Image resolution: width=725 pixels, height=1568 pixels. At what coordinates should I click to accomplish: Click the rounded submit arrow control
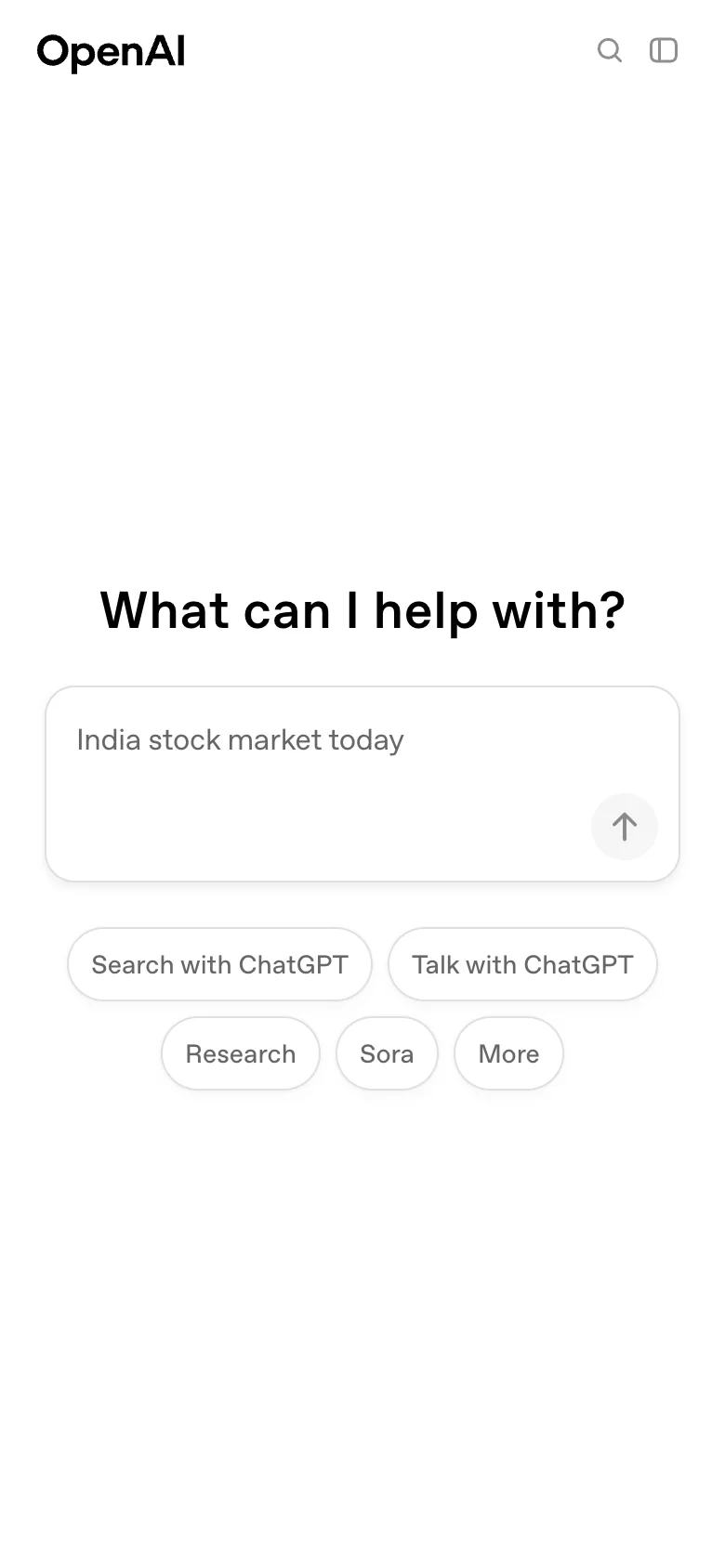[x=624, y=827]
